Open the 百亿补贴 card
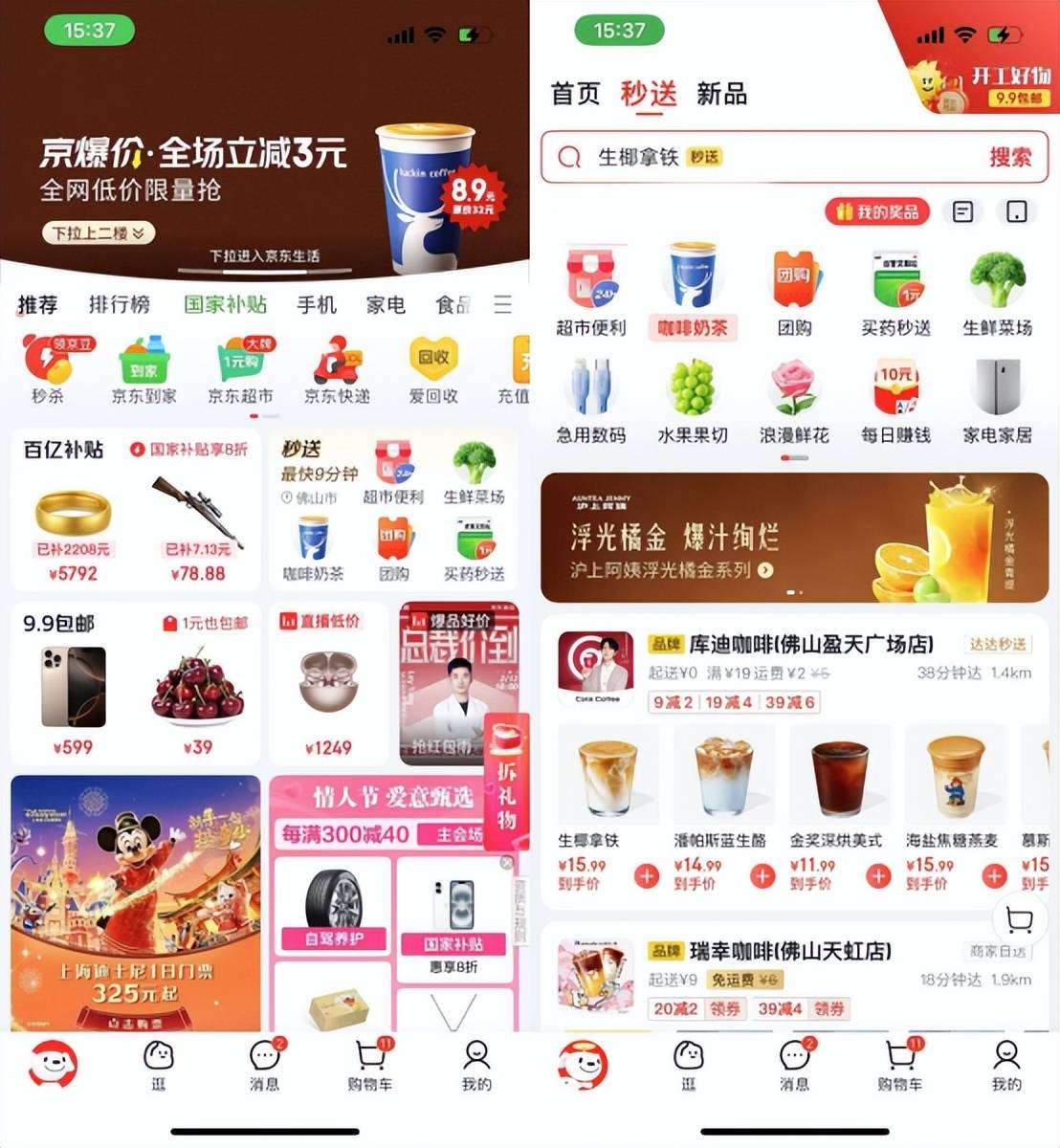 point(134,510)
